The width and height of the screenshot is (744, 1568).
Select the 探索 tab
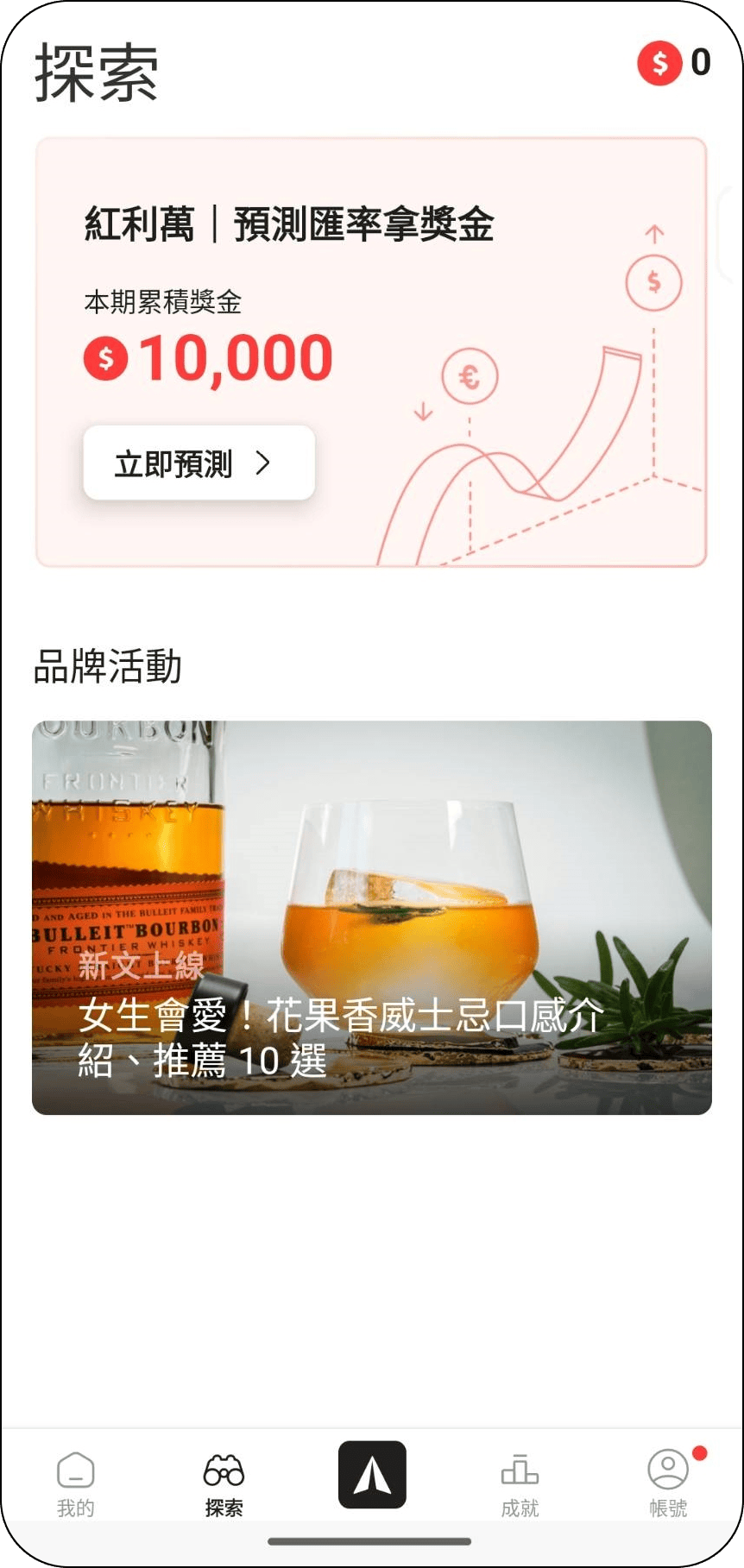click(x=224, y=1483)
